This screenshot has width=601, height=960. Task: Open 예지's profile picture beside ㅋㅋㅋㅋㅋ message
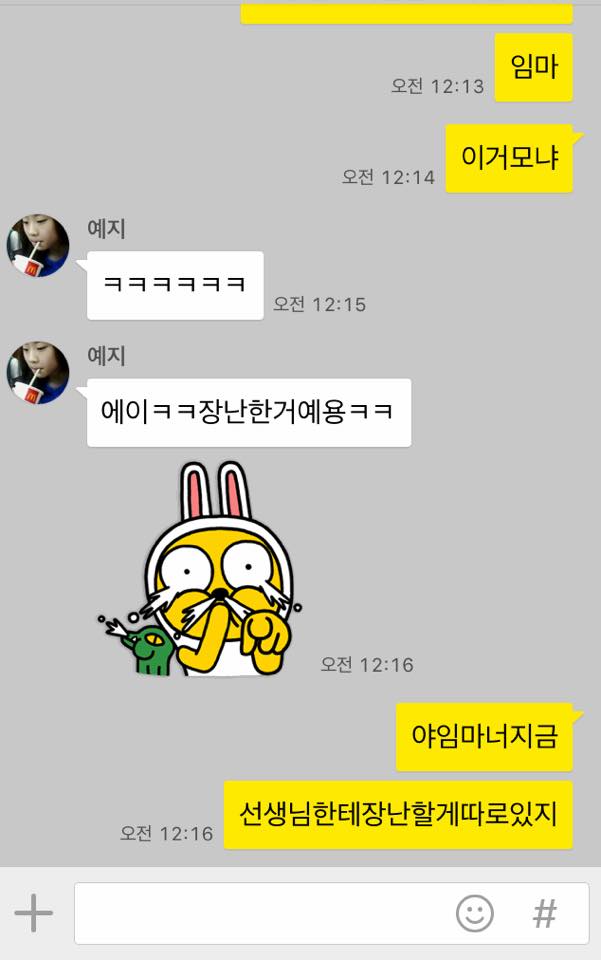(38, 245)
